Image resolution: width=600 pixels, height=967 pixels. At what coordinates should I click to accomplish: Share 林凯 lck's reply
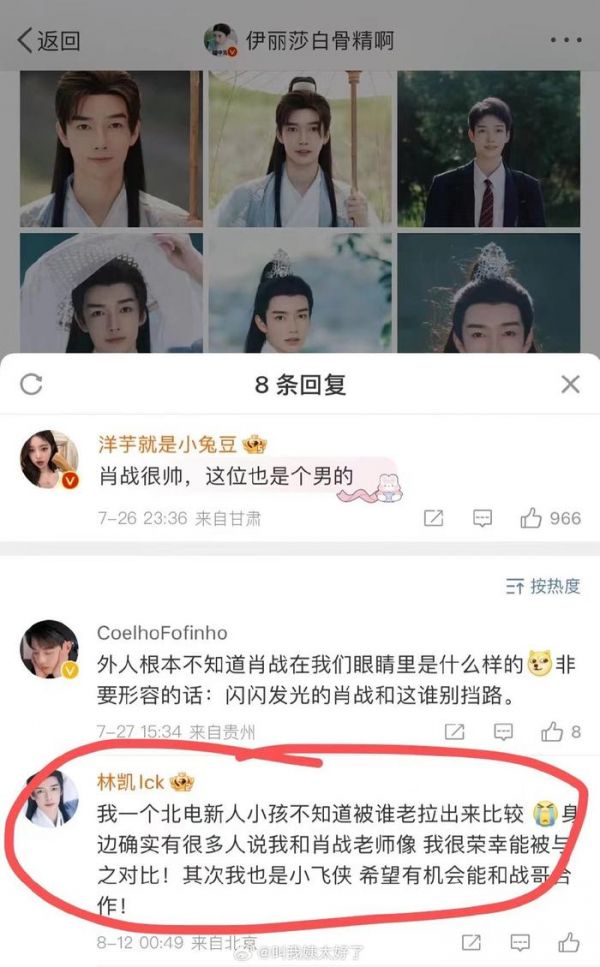tap(468, 942)
